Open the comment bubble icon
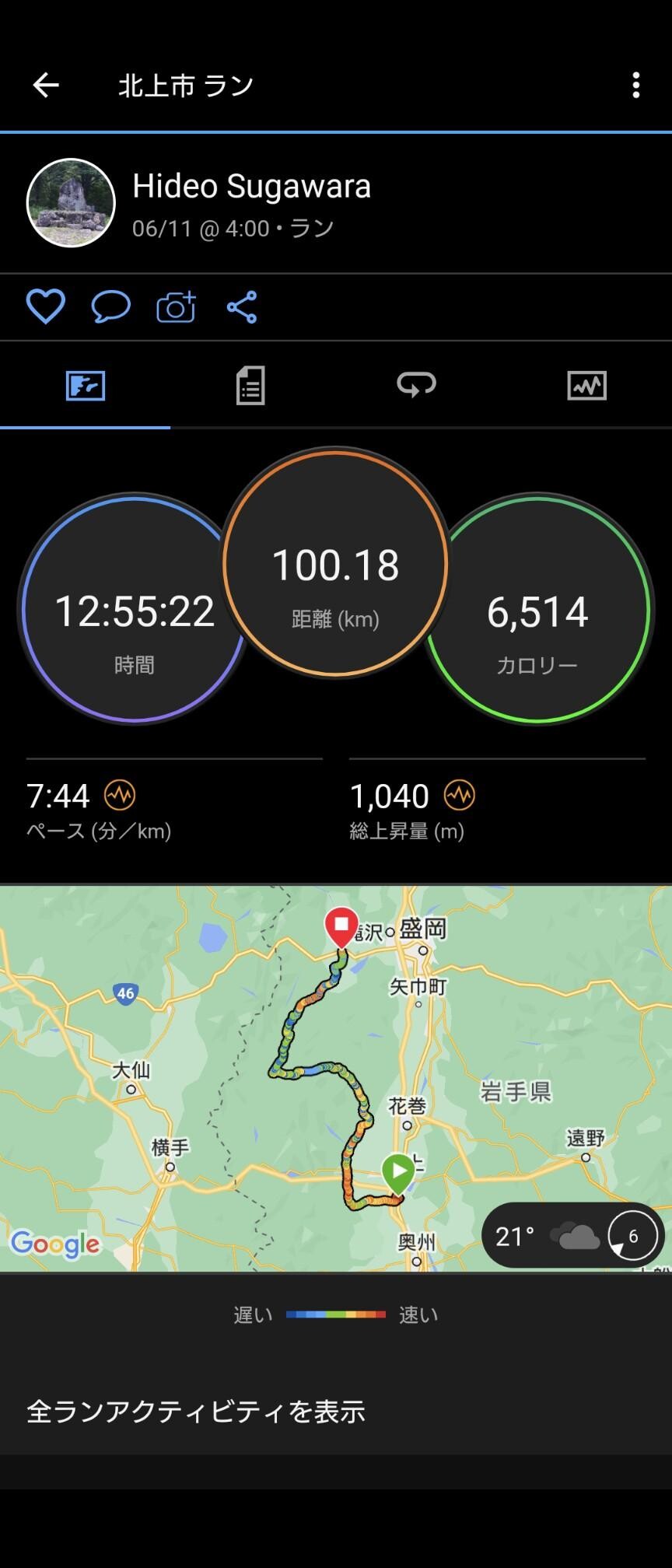This screenshot has width=672, height=1568. (110, 306)
